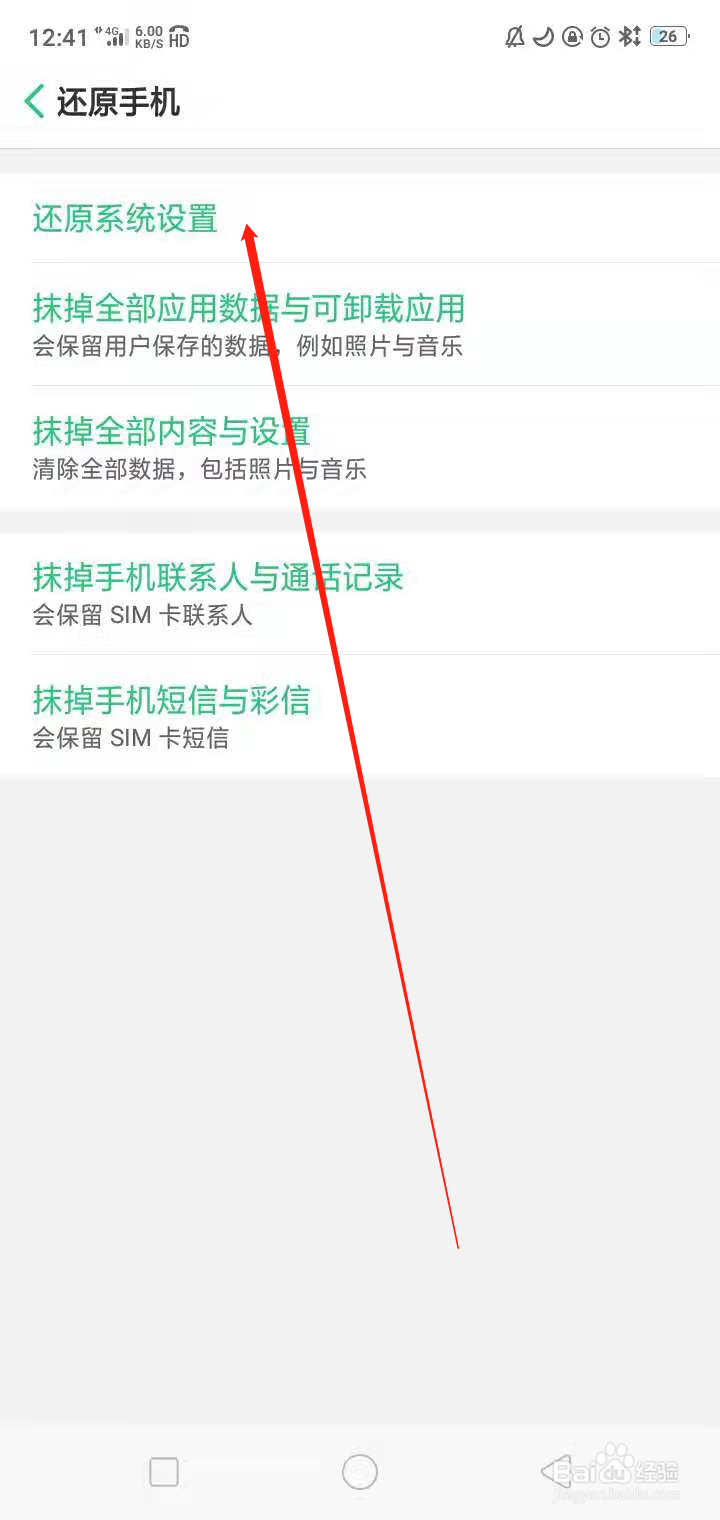Tap the night mode moon icon
The width and height of the screenshot is (720, 1520).
tap(543, 37)
